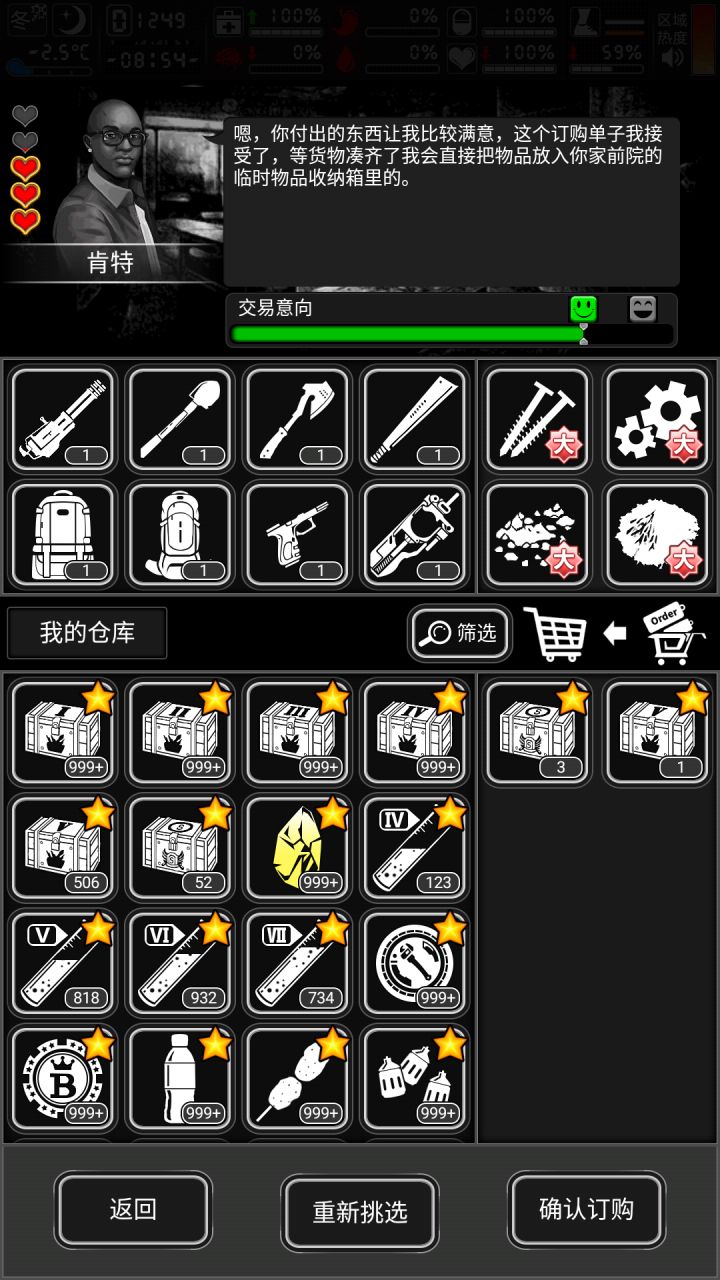
Task: Select the gears item with 大 badge
Action: point(657,417)
